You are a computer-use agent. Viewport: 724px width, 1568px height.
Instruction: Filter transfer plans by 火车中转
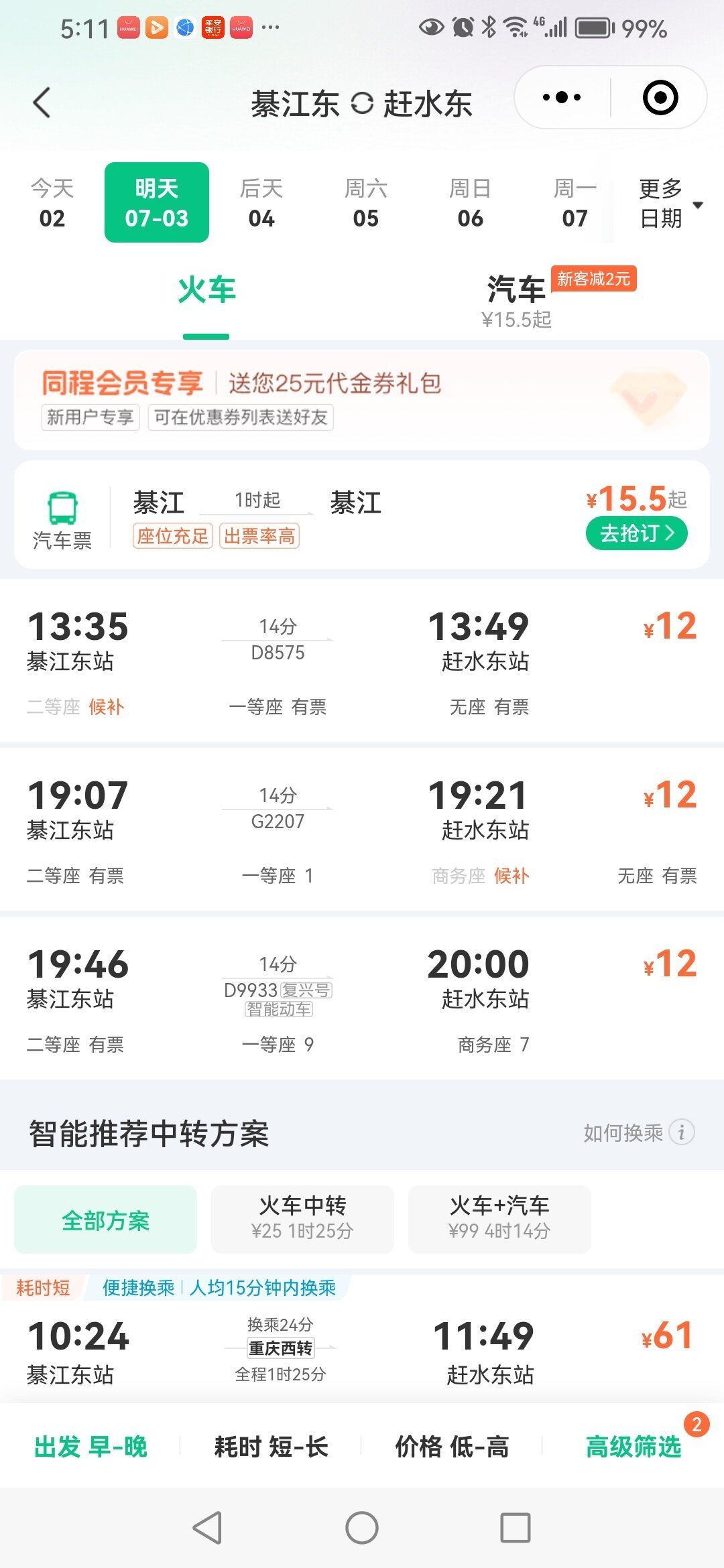pos(302,1219)
